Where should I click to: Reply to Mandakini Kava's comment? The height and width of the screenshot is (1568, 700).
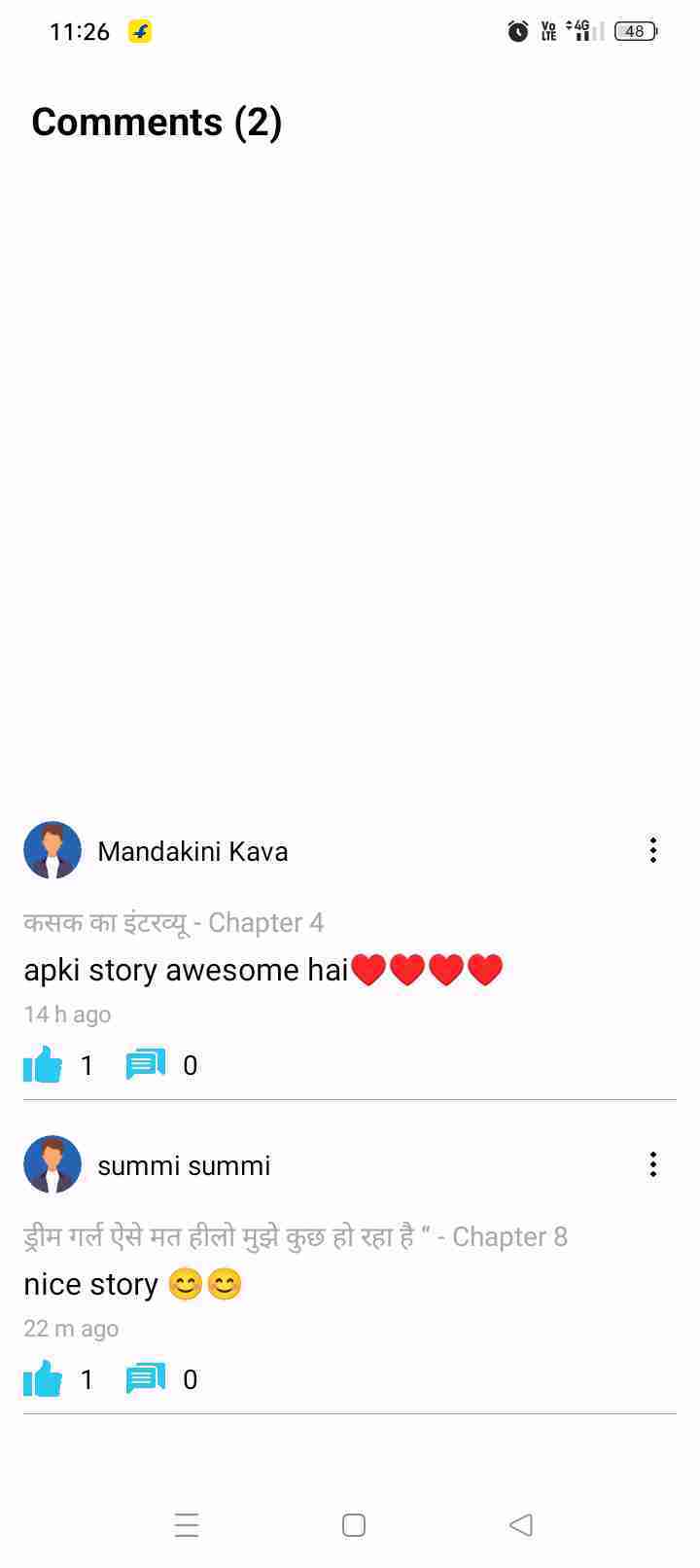point(146,1064)
